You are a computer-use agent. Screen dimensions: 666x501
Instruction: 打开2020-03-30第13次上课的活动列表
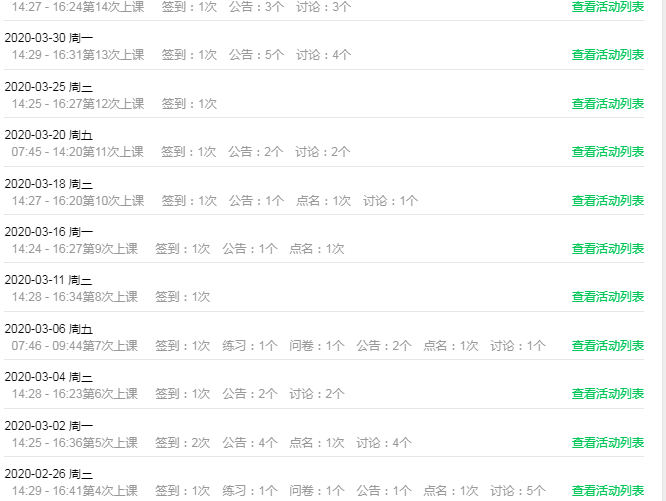click(x=607, y=55)
